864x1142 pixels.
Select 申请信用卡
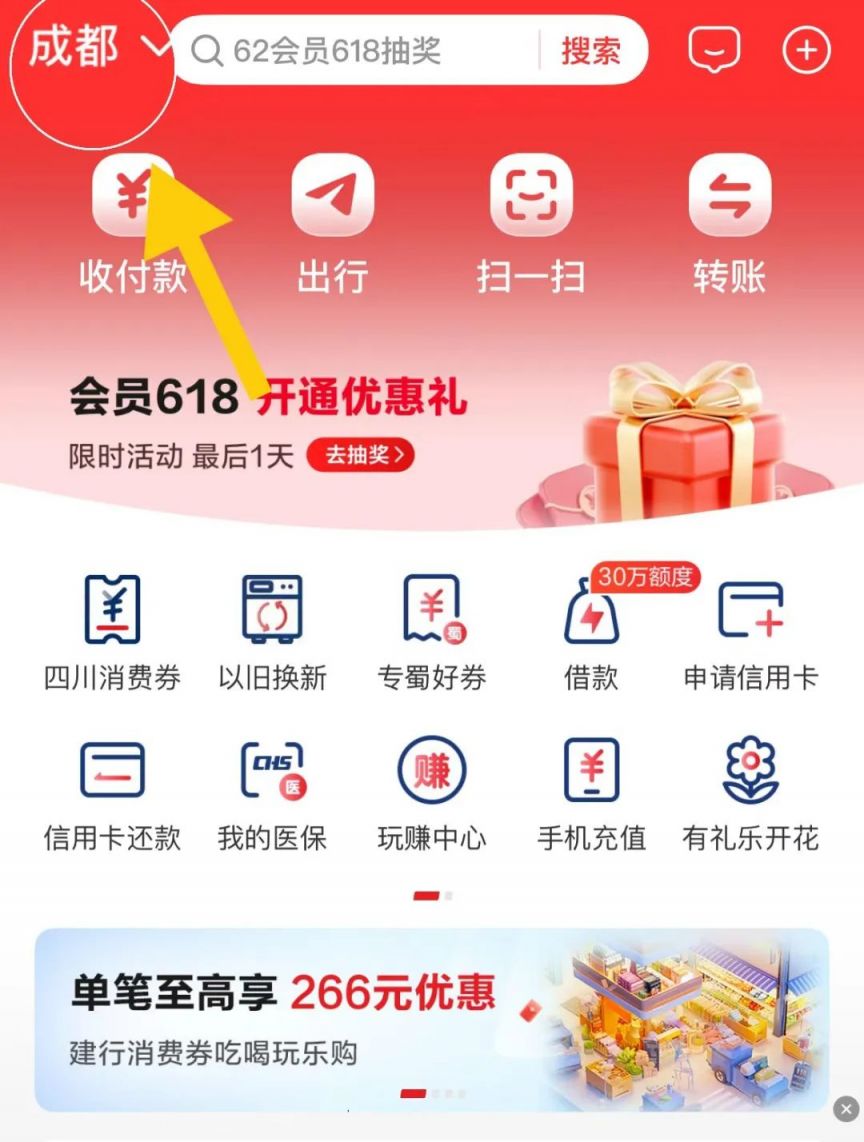tap(751, 632)
